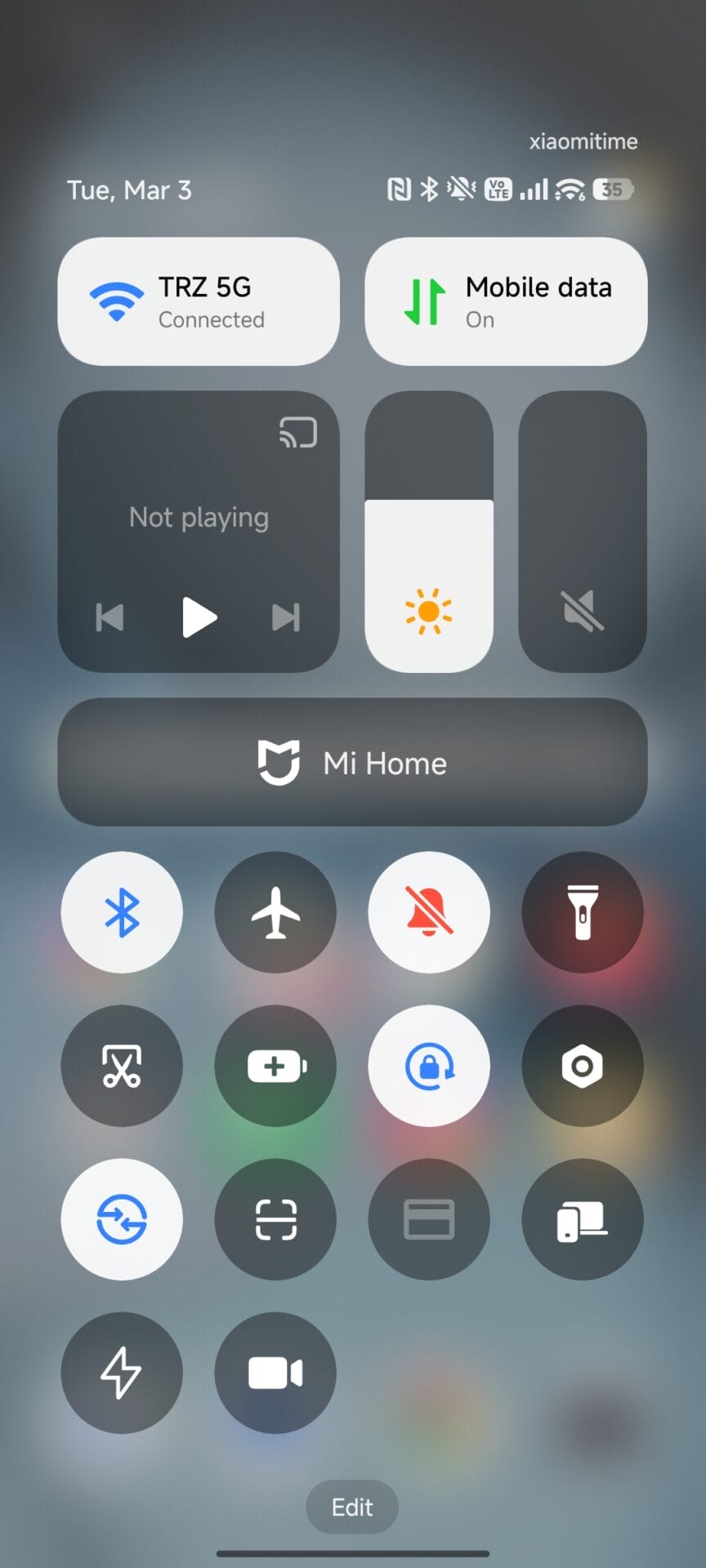706x1568 pixels.
Task: Enable battery saver
Action: [275, 1066]
